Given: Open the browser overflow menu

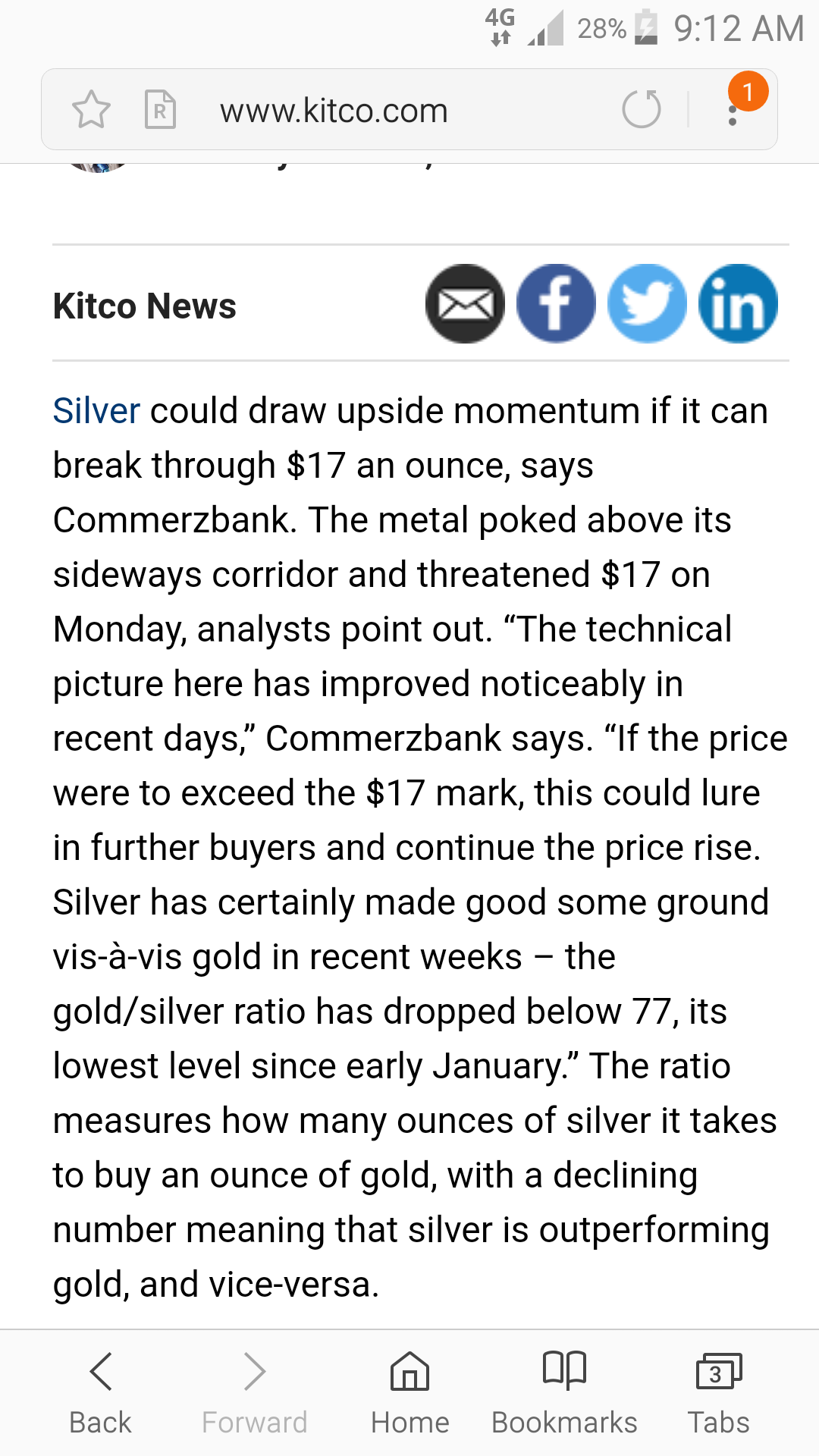Looking at the screenshot, I should coord(733,111).
